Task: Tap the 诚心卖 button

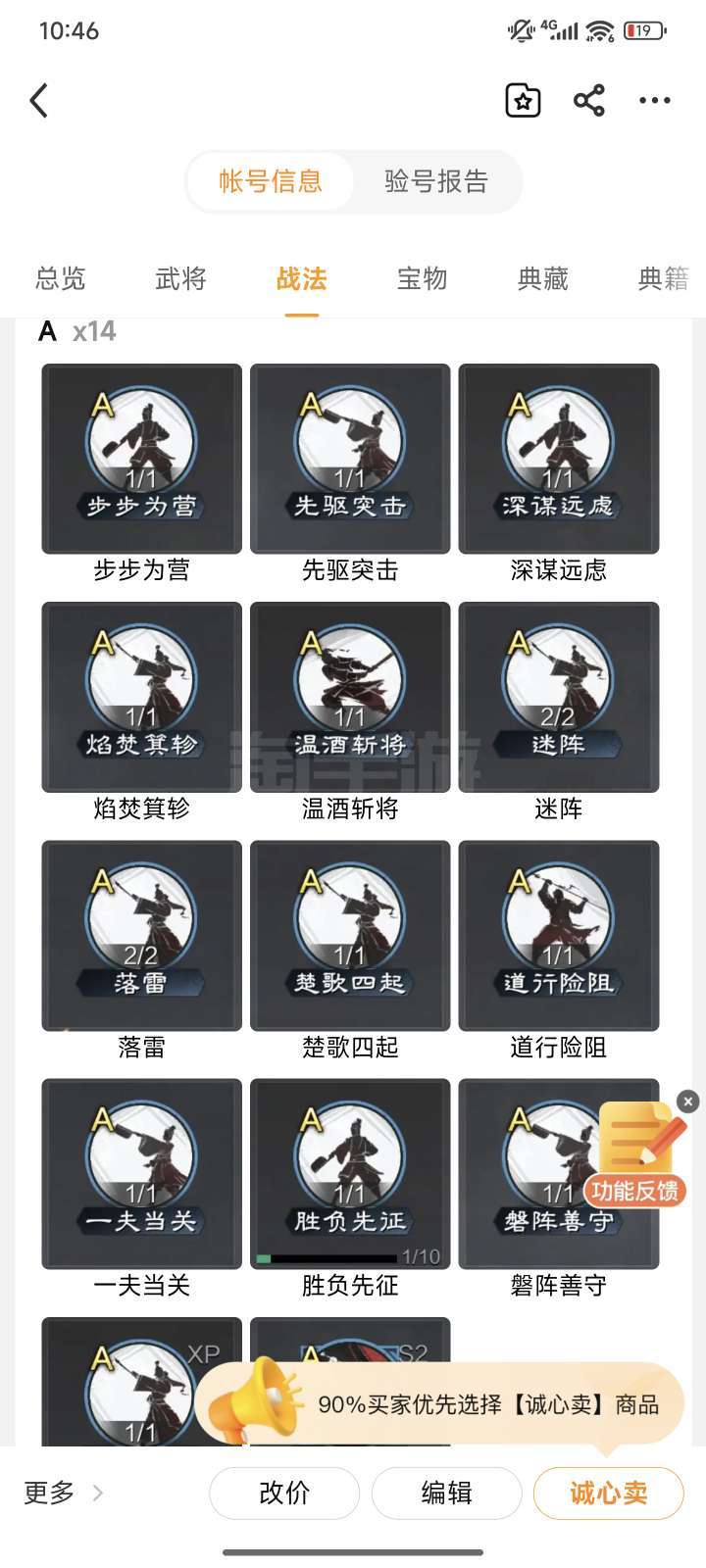Action: coord(608,1493)
